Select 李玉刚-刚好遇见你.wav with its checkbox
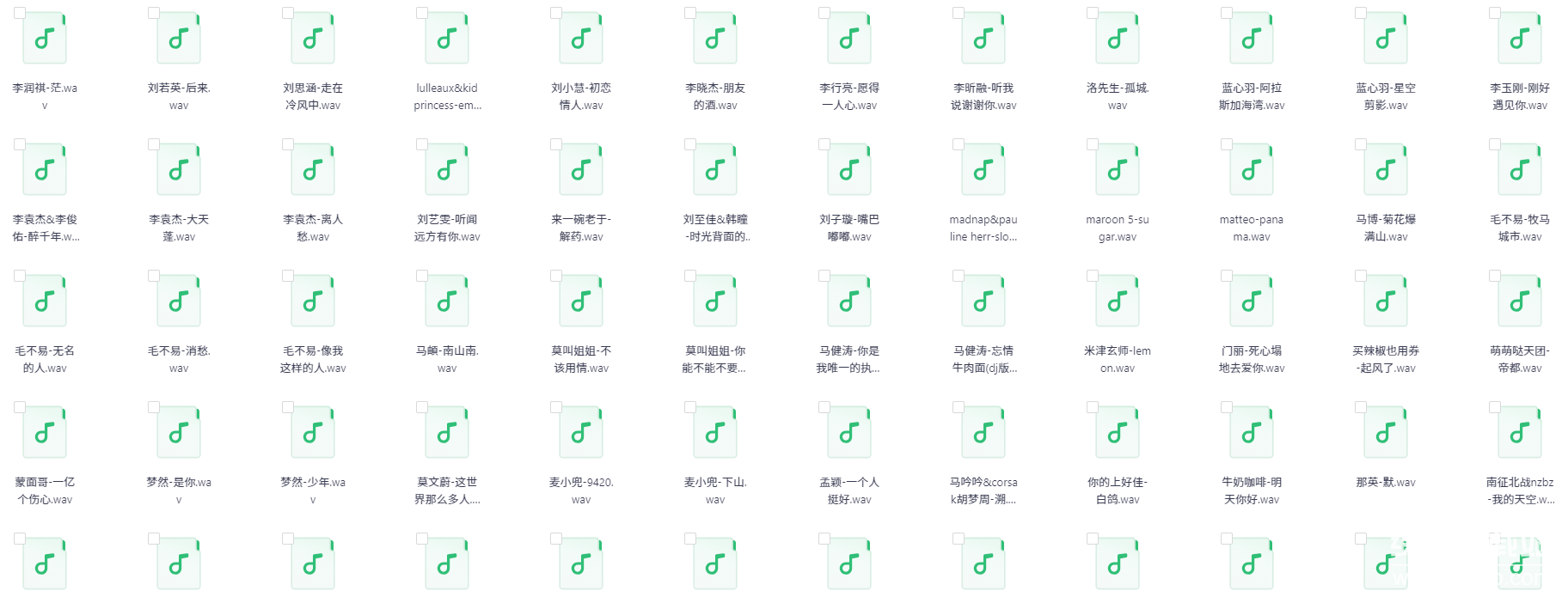 pos(1495,13)
